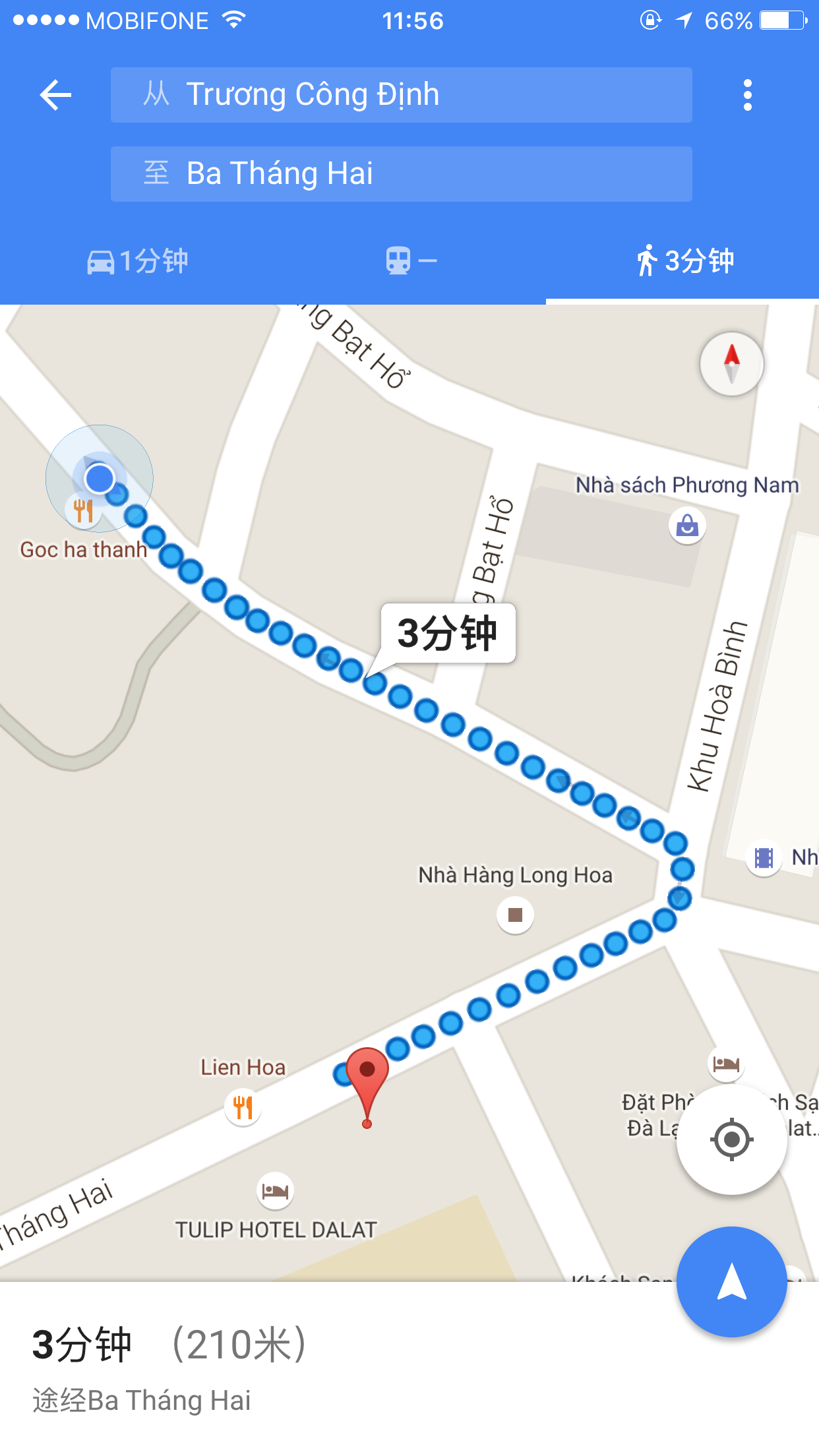Open the Nhà sách Phương Nam place marker
Image resolution: width=819 pixels, height=1456 pixels.
coord(687,526)
